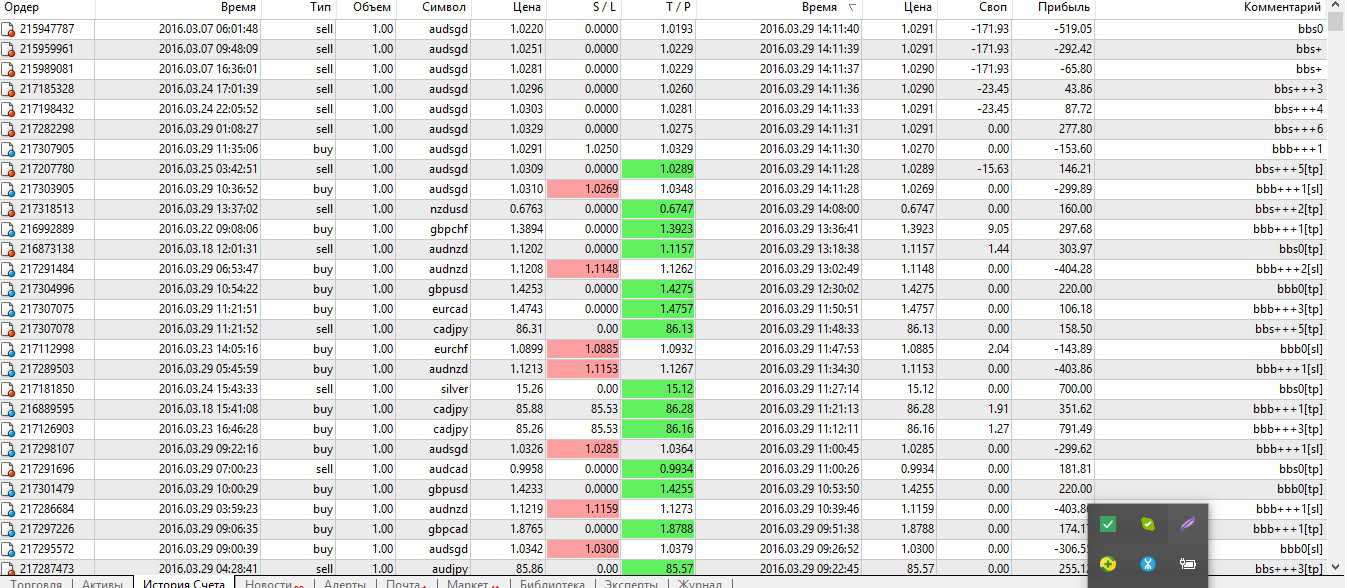1347x588 pixels.
Task: Open the Bluetooth tray icon
Action: (1148, 564)
